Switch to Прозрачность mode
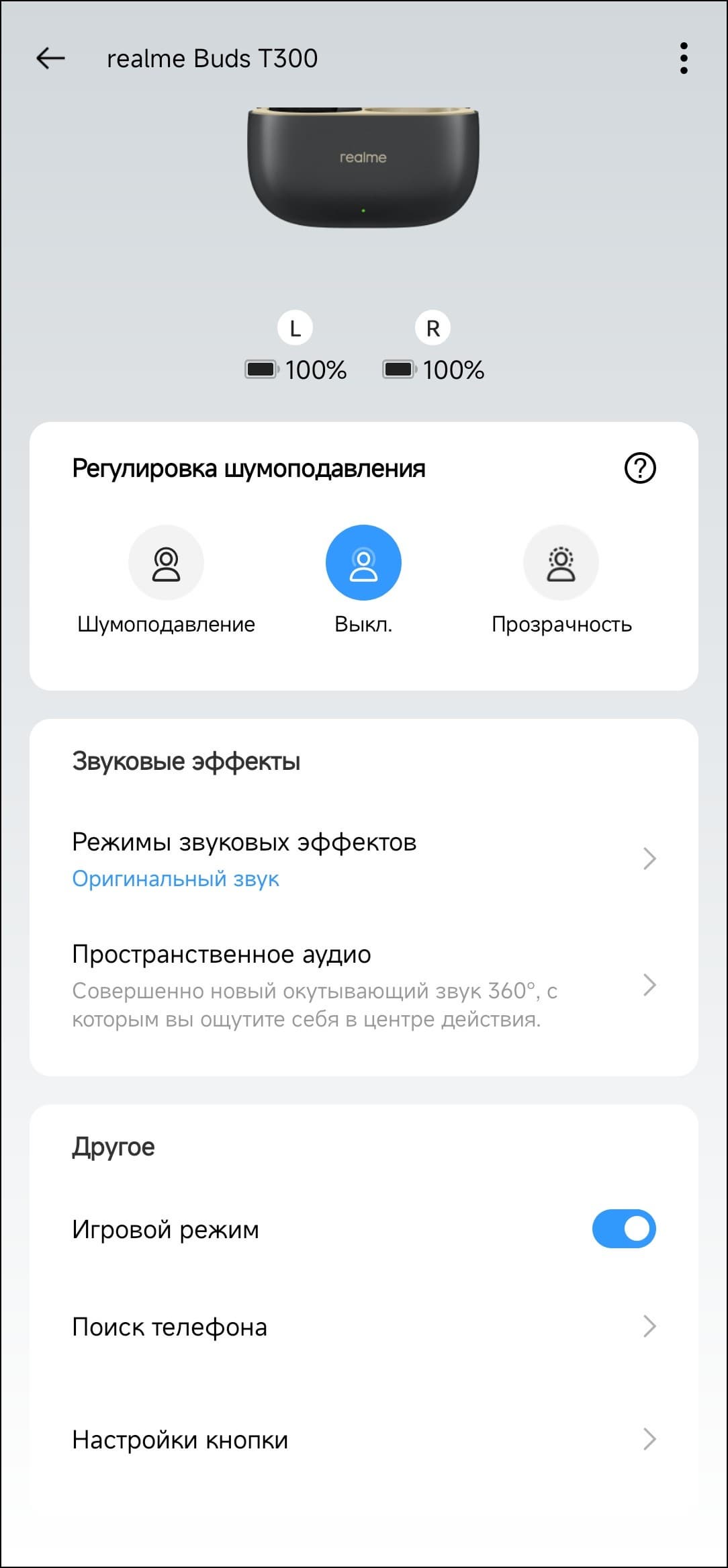 pyautogui.click(x=561, y=563)
